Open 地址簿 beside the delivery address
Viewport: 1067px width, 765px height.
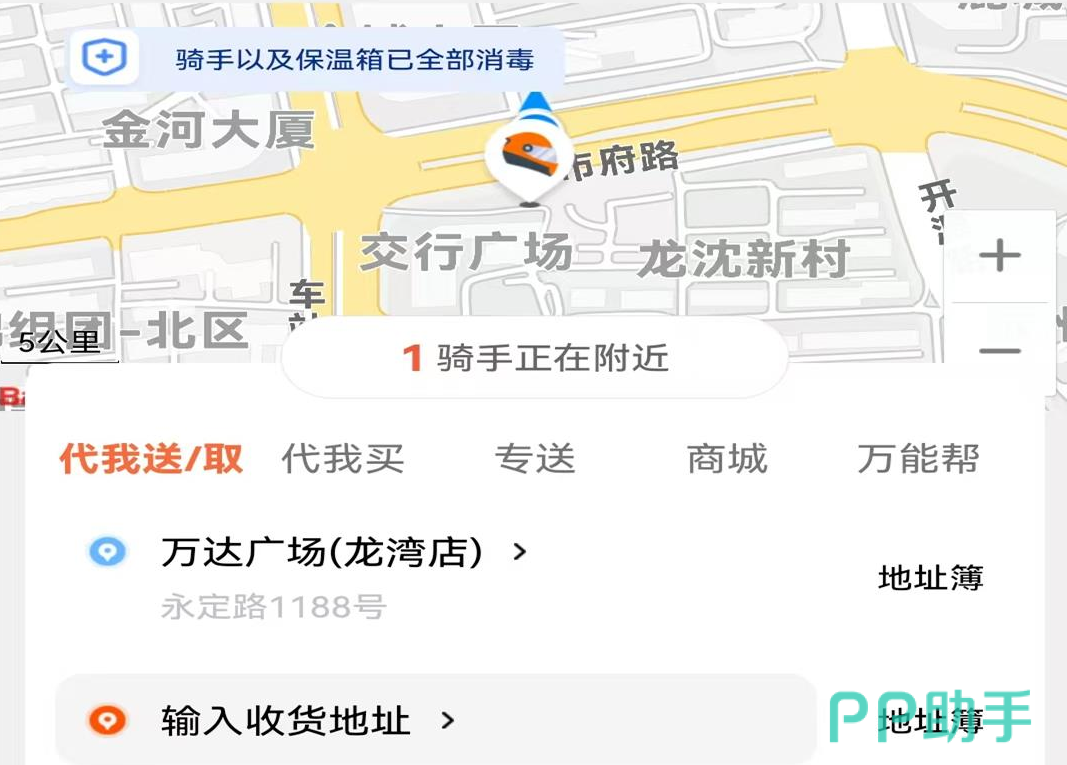(930, 721)
